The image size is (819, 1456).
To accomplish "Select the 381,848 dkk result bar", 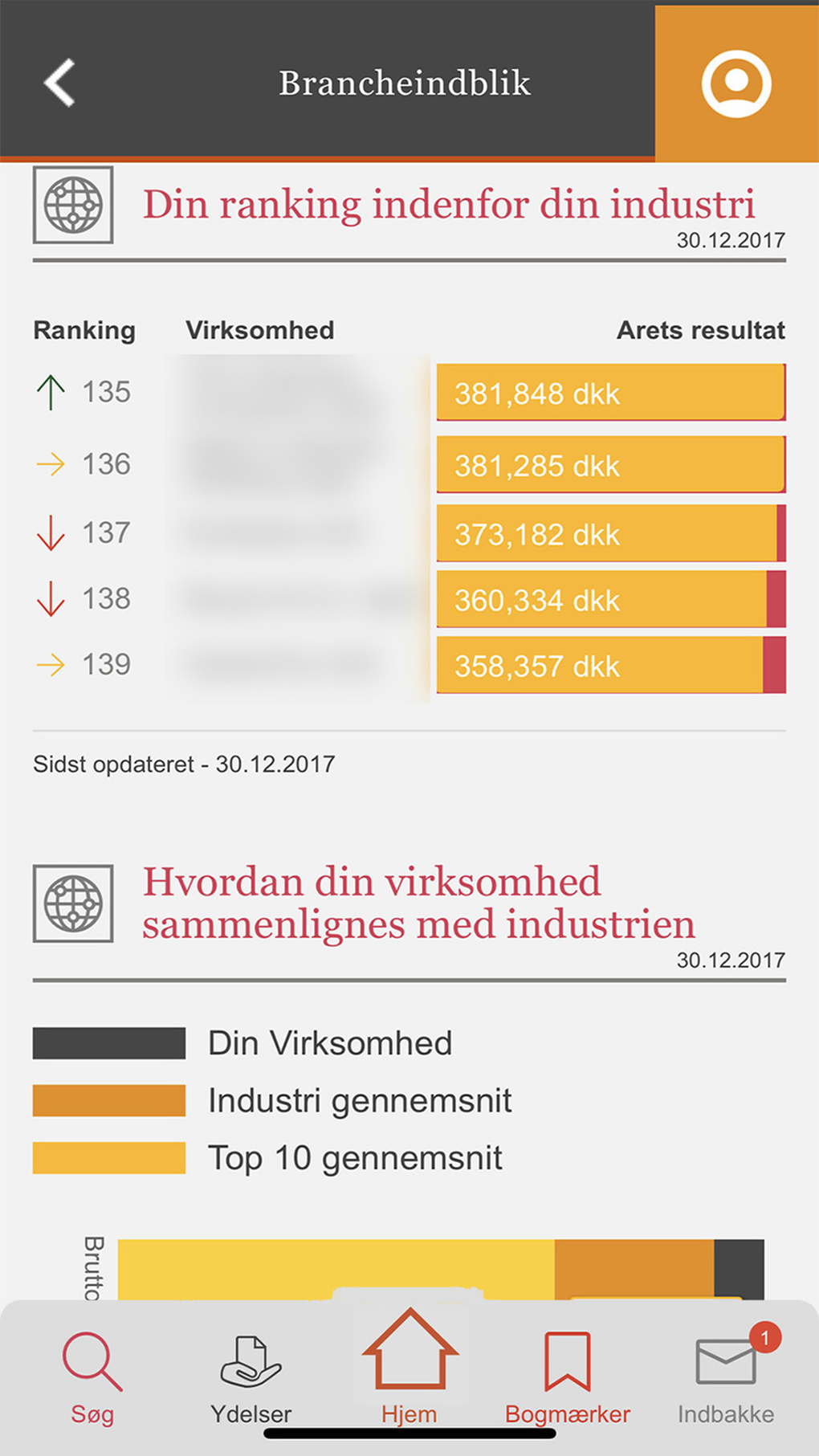I will [610, 394].
